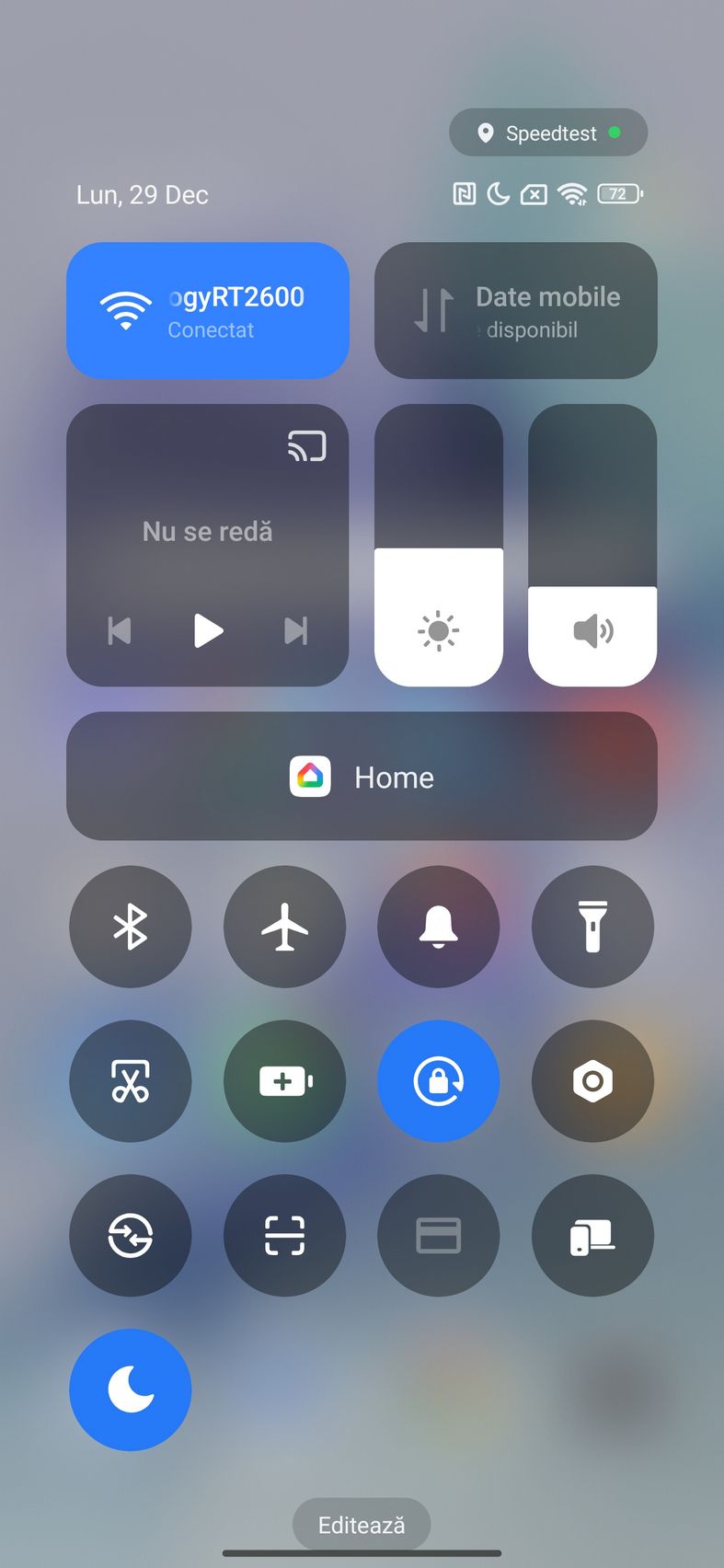The height and width of the screenshot is (1568, 724).
Task: Open the cast icon on media card
Action: (306, 446)
